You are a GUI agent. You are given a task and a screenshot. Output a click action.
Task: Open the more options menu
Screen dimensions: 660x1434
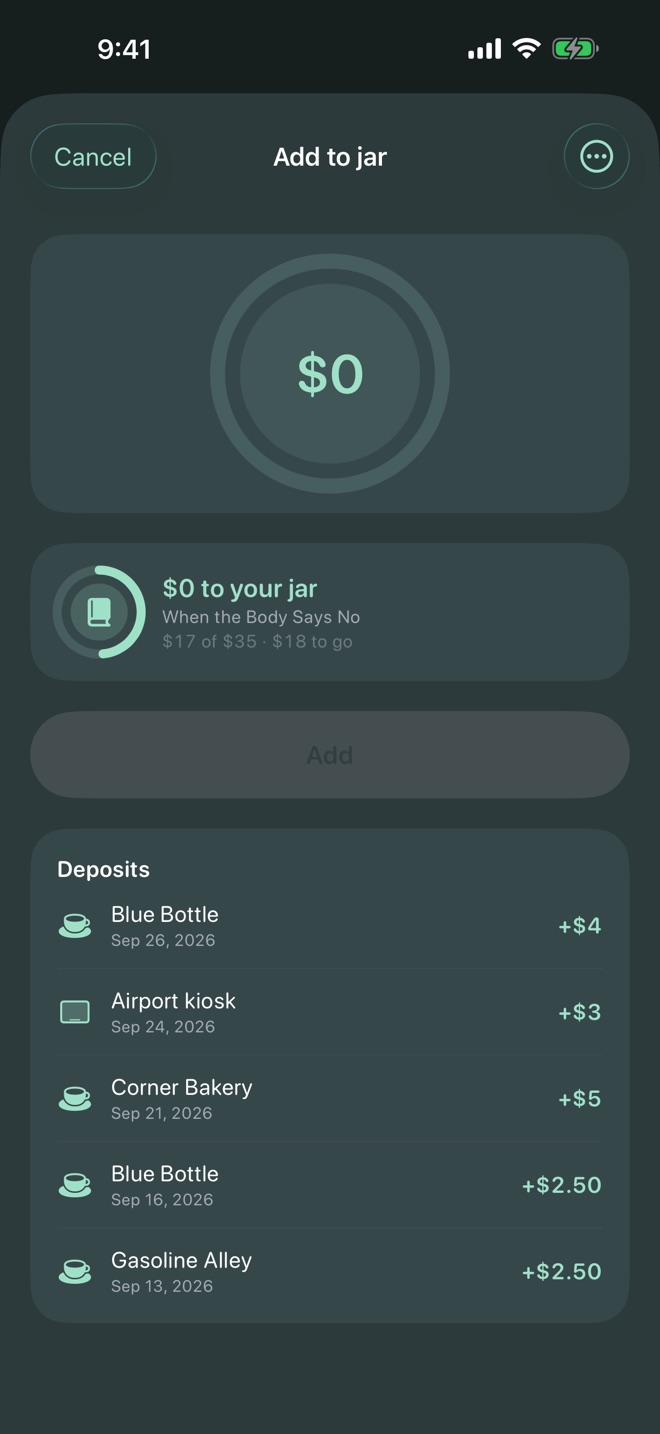597,157
